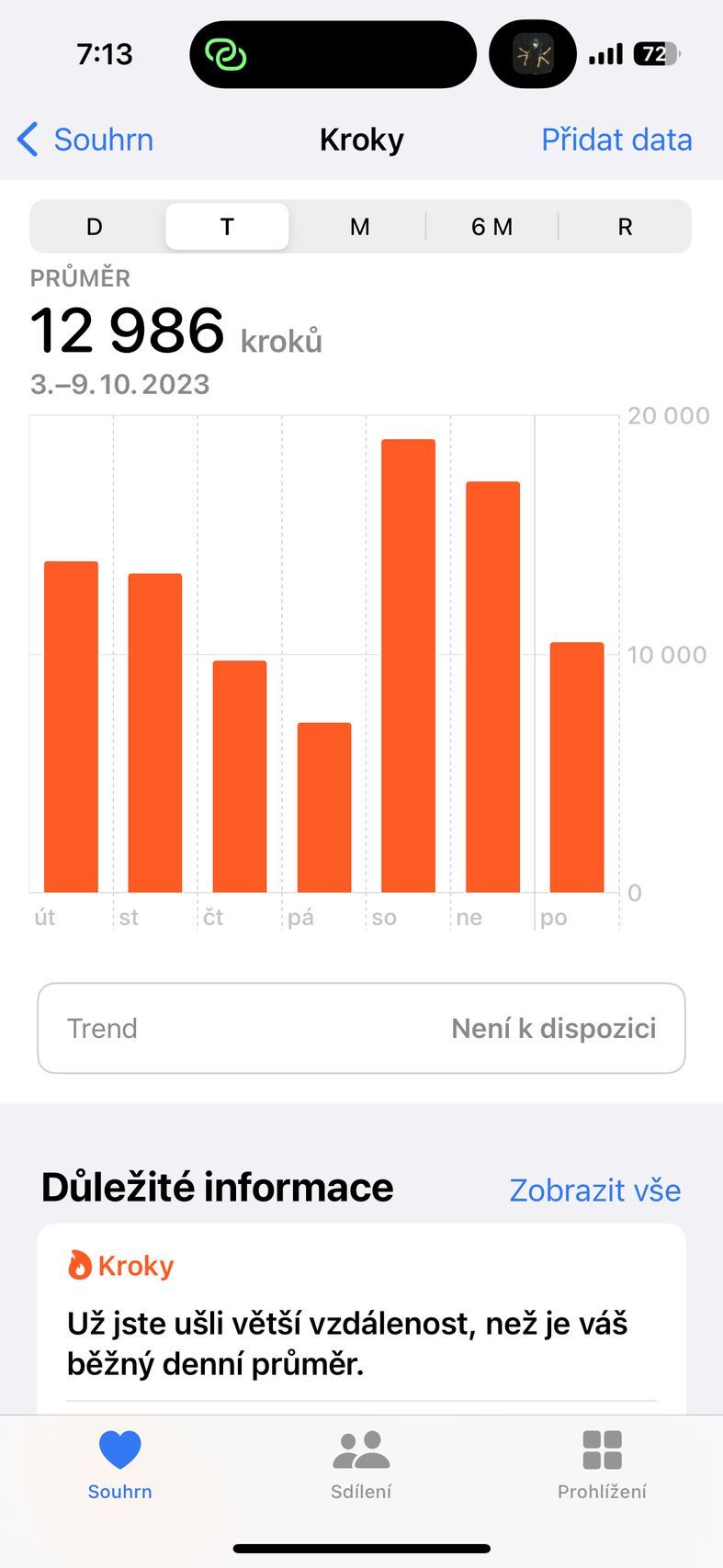Select the heart-shaped Souhrn tab icon
723x1568 pixels.
tap(119, 1454)
